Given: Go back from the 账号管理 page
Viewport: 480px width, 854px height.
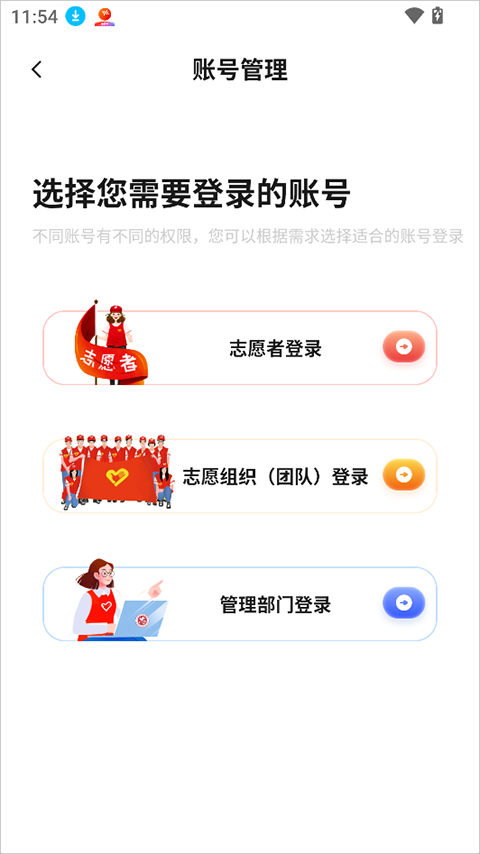Looking at the screenshot, I should coord(37,70).
